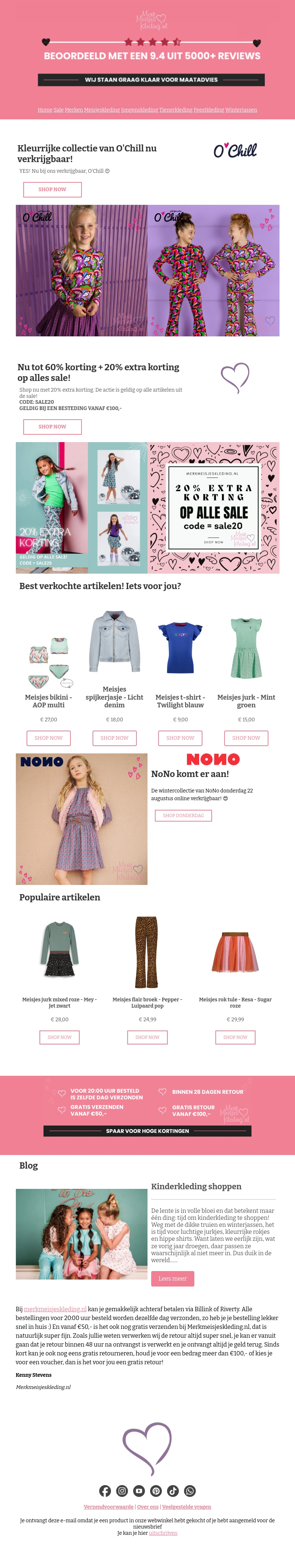
Task: Open the Instagram icon
Action: click(x=122, y=1491)
